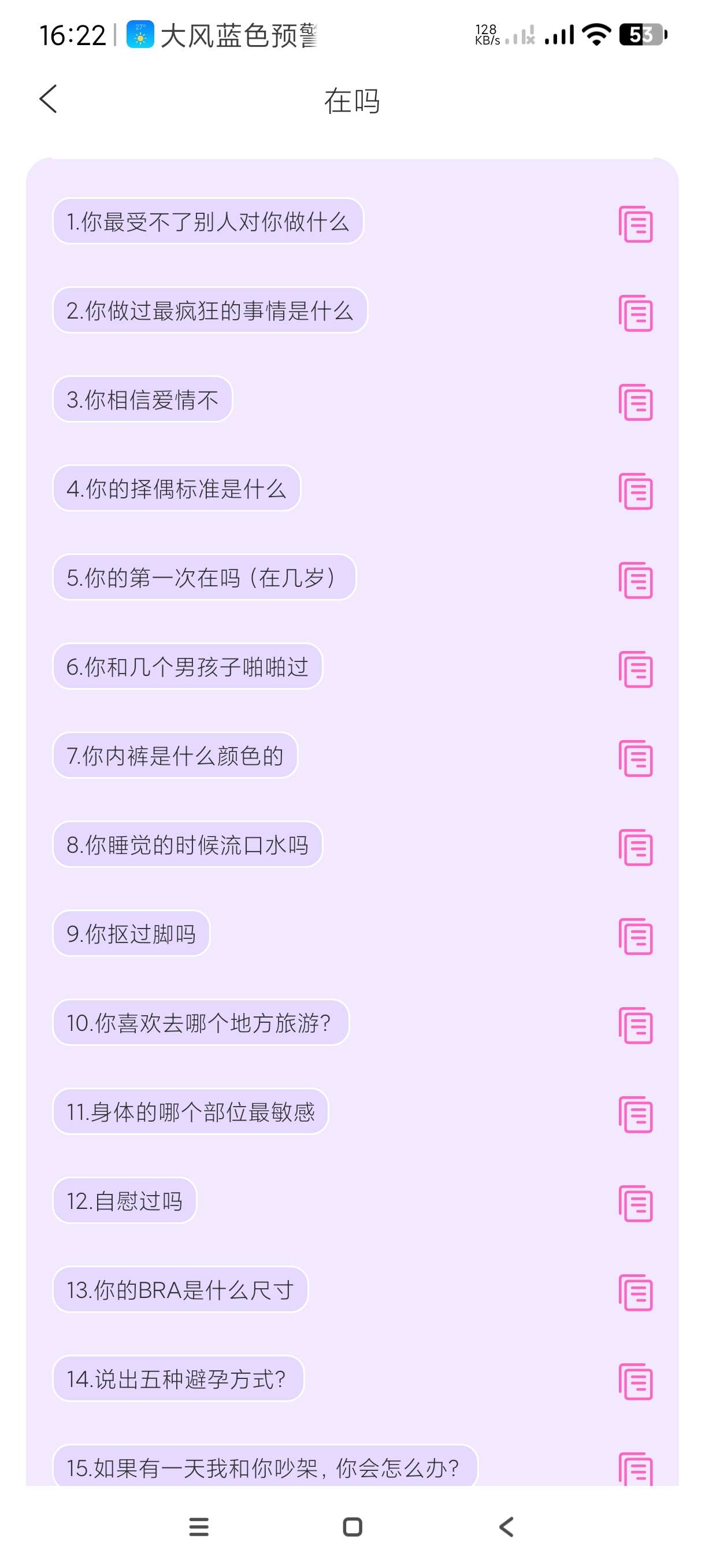Copy question 10 about 喜欢去哪个地方旅游

[x=635, y=1025]
